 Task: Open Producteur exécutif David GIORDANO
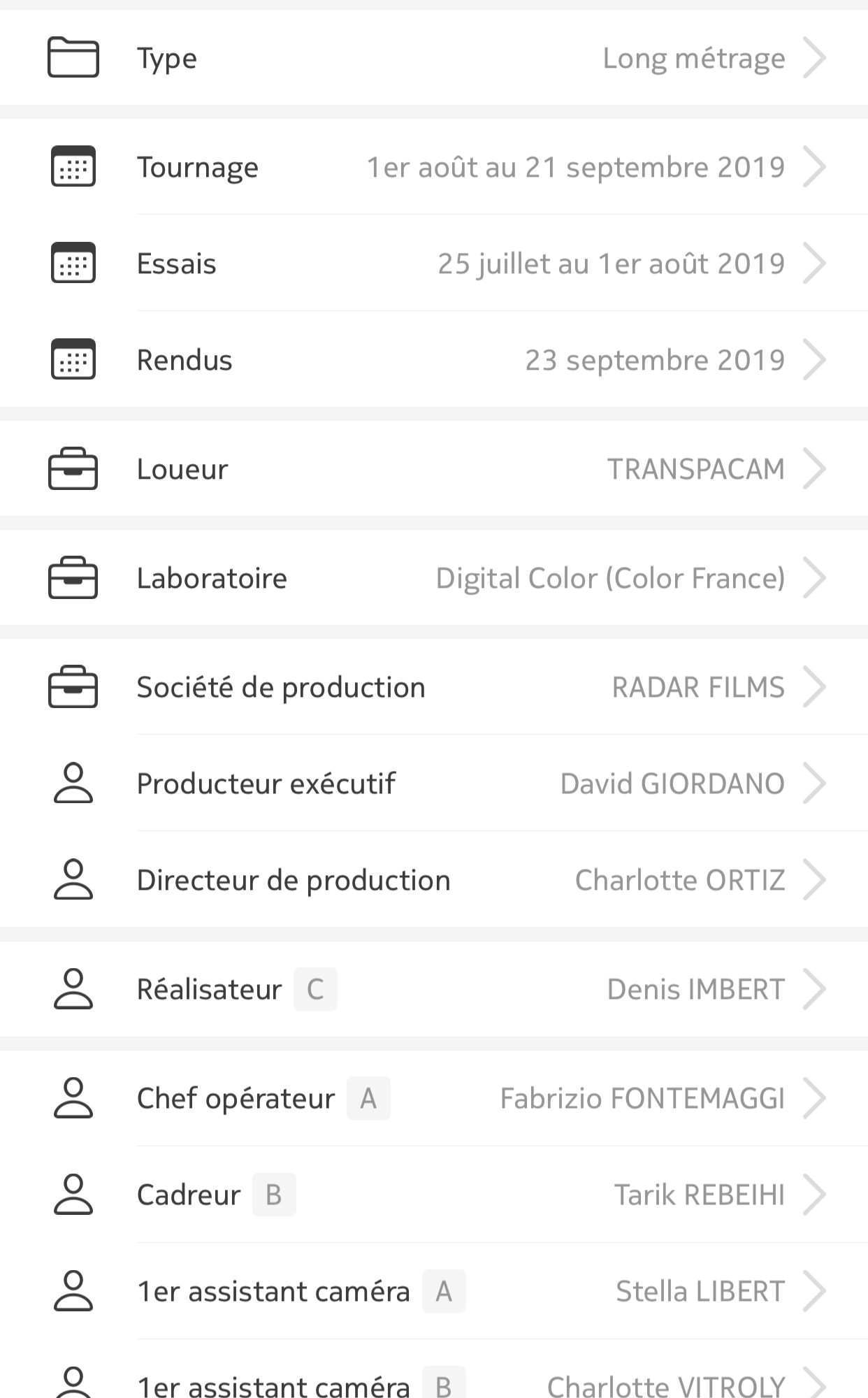(434, 784)
